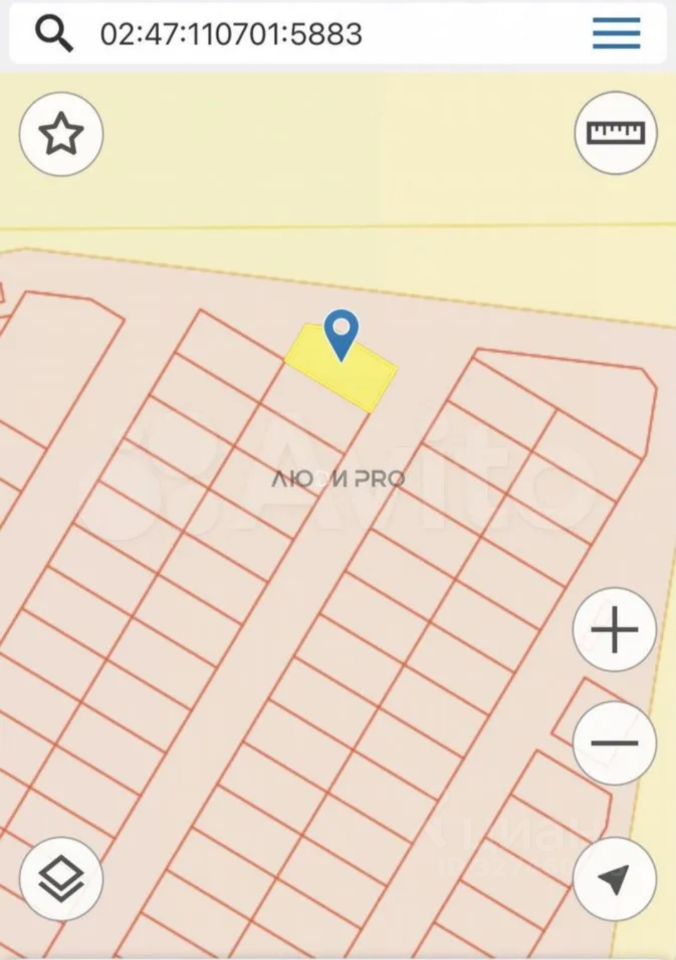This screenshot has height=960, width=676.
Task: Zoom out of the map
Action: (x=615, y=743)
